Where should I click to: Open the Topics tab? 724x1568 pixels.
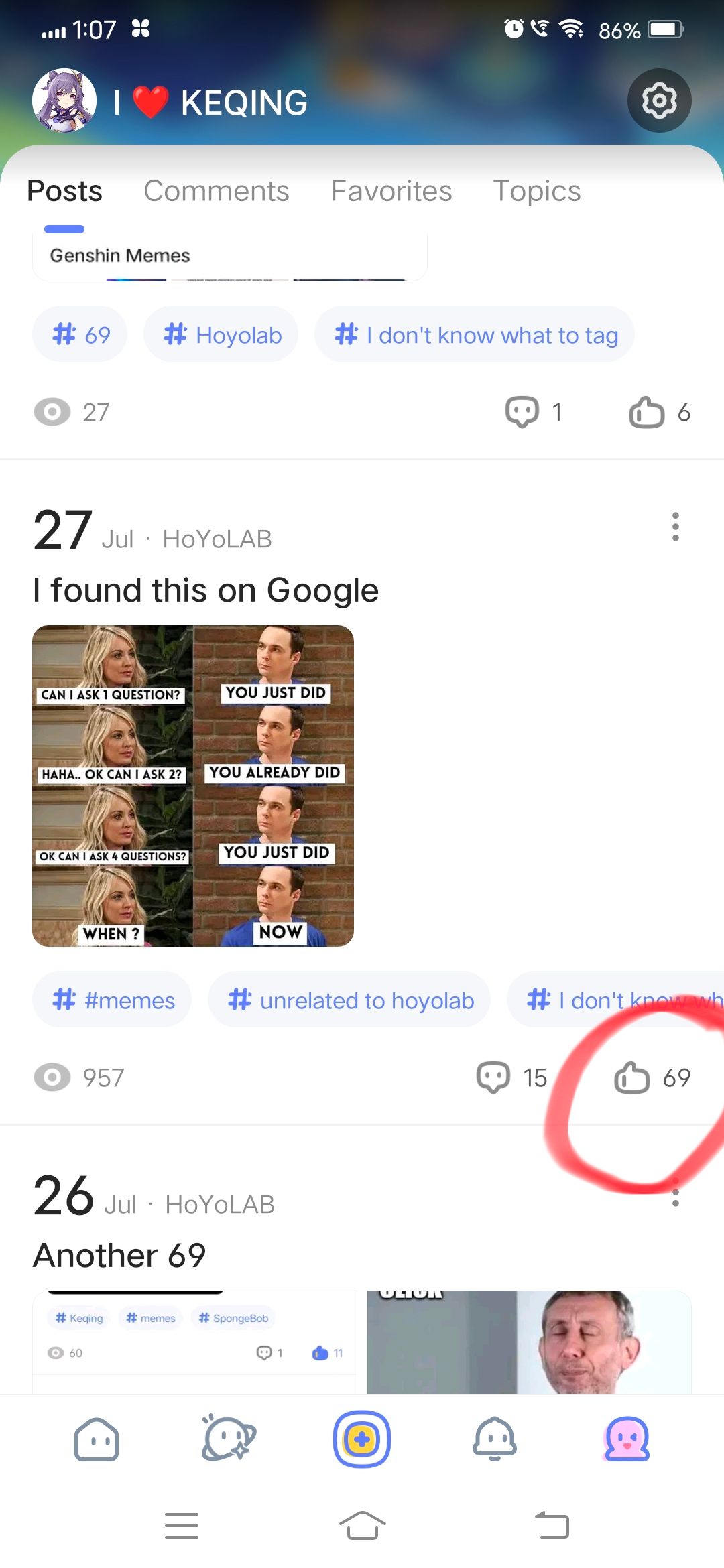[536, 191]
